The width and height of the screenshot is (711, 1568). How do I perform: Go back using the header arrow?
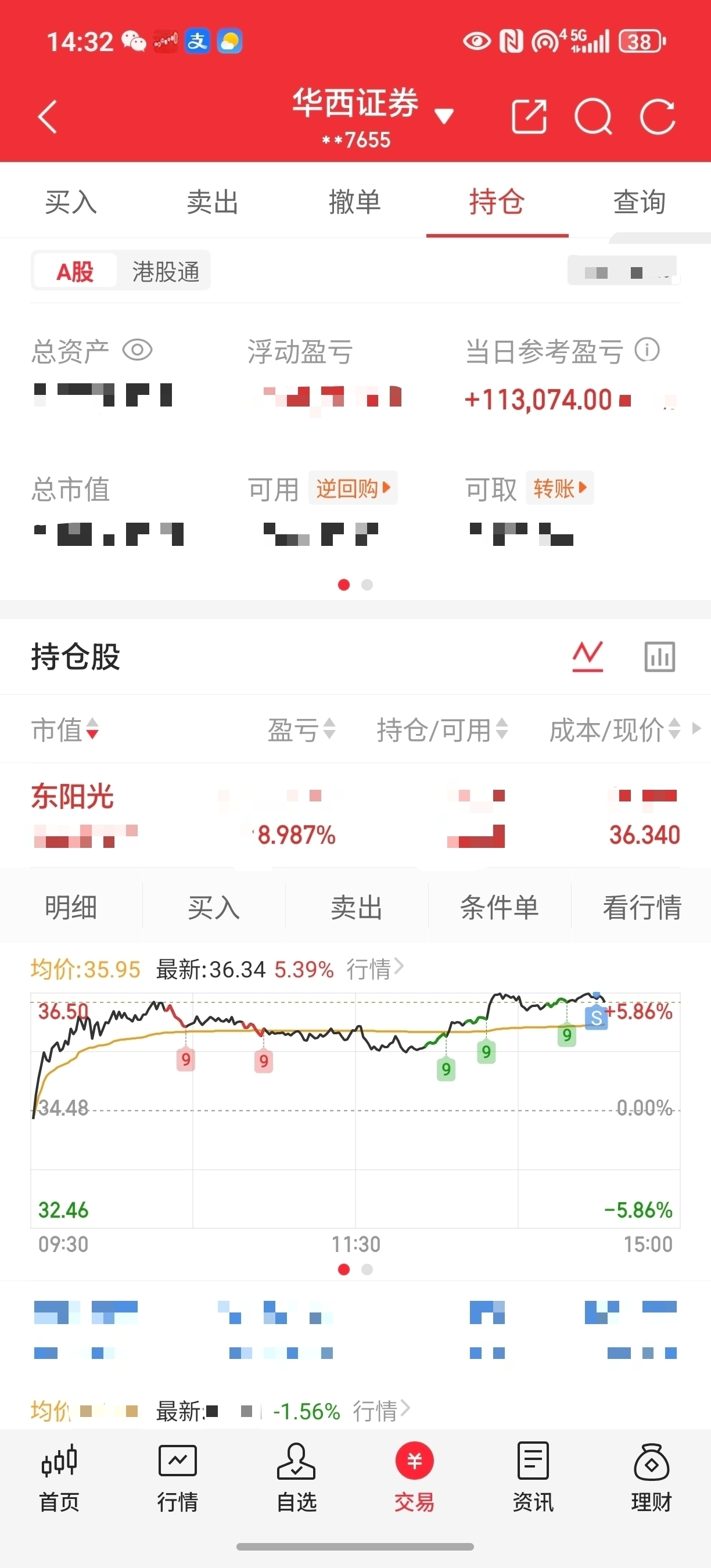pos(48,116)
